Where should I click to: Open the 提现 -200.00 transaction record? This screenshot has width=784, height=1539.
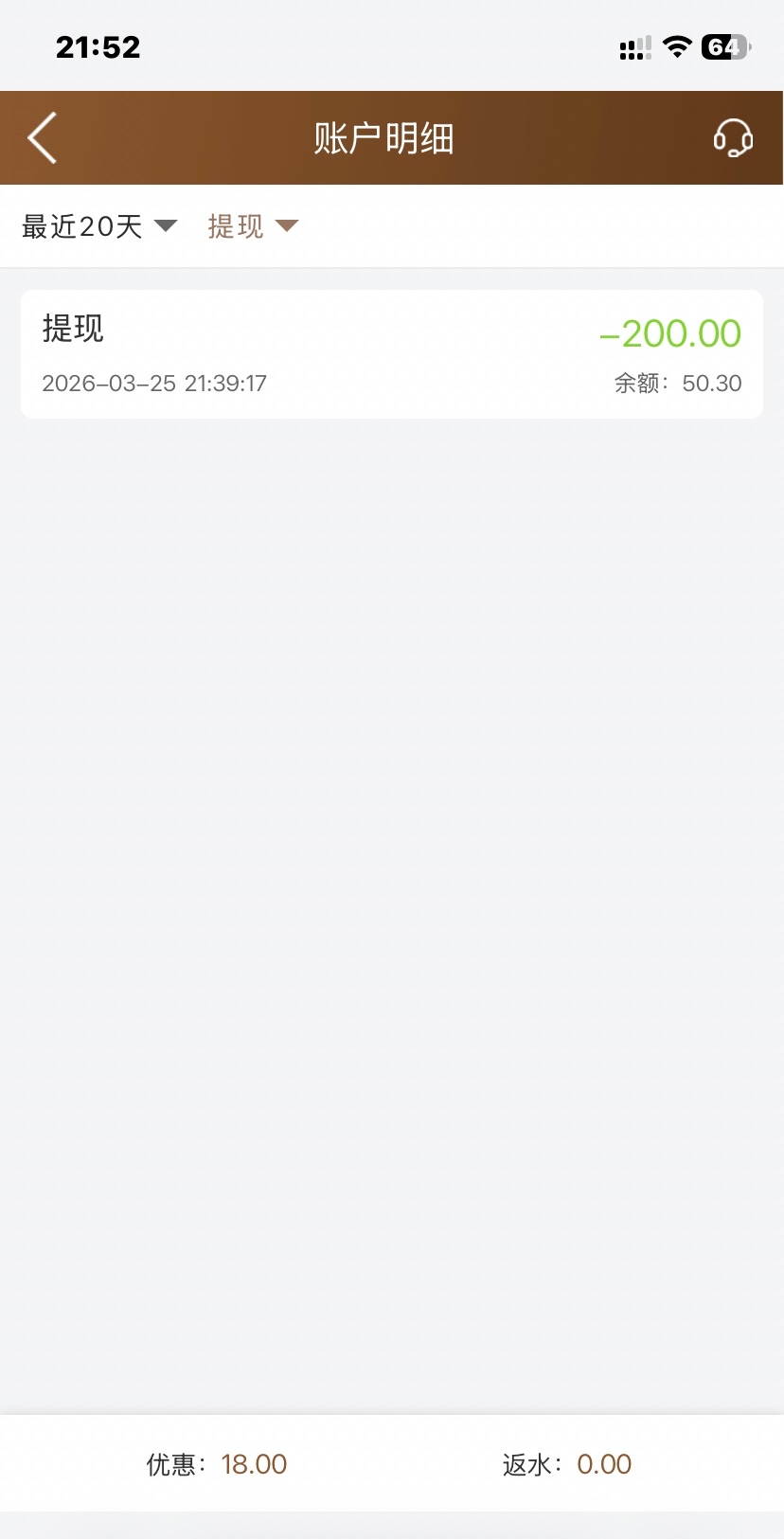[392, 354]
